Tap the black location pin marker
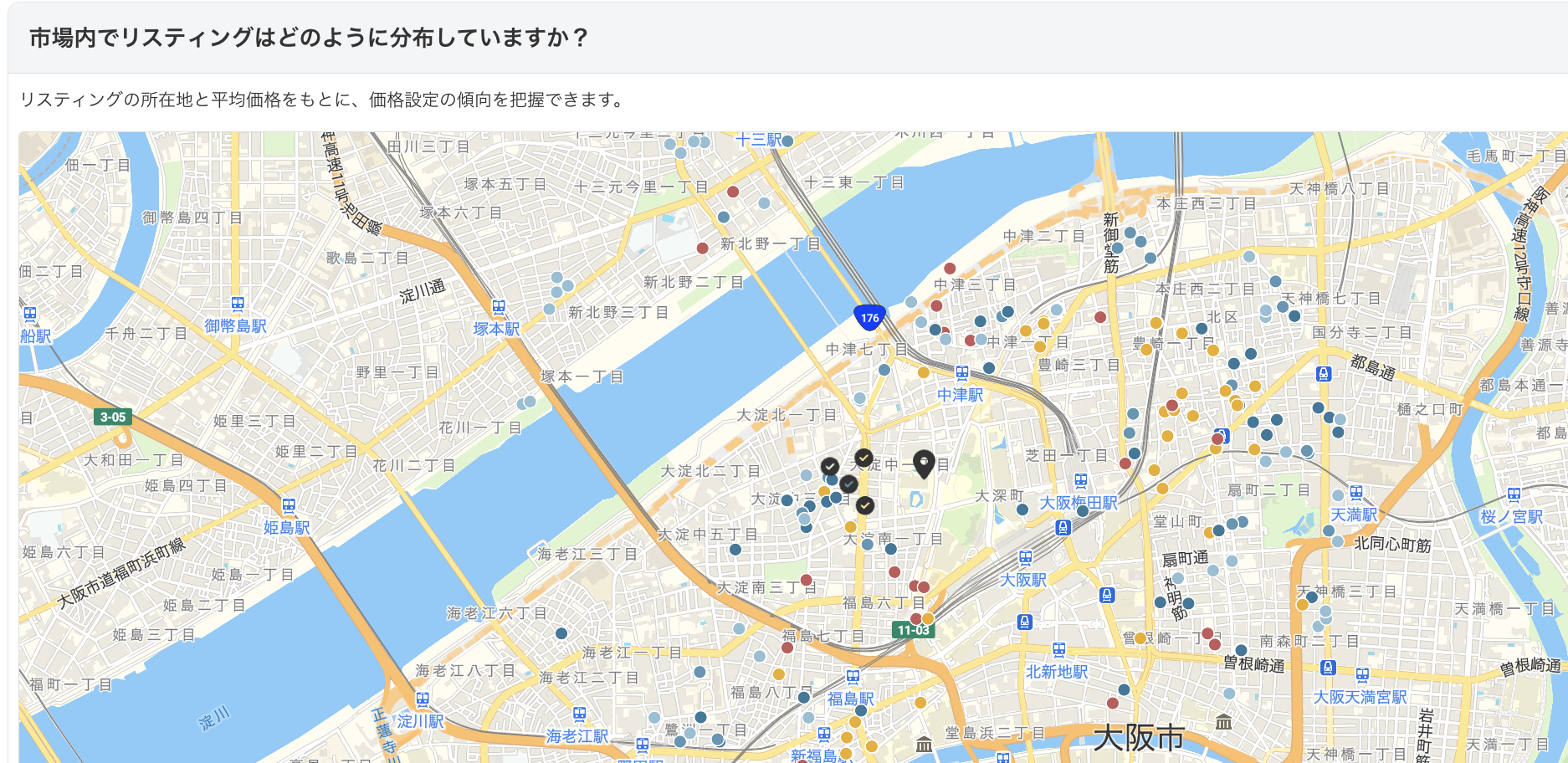 [923, 463]
